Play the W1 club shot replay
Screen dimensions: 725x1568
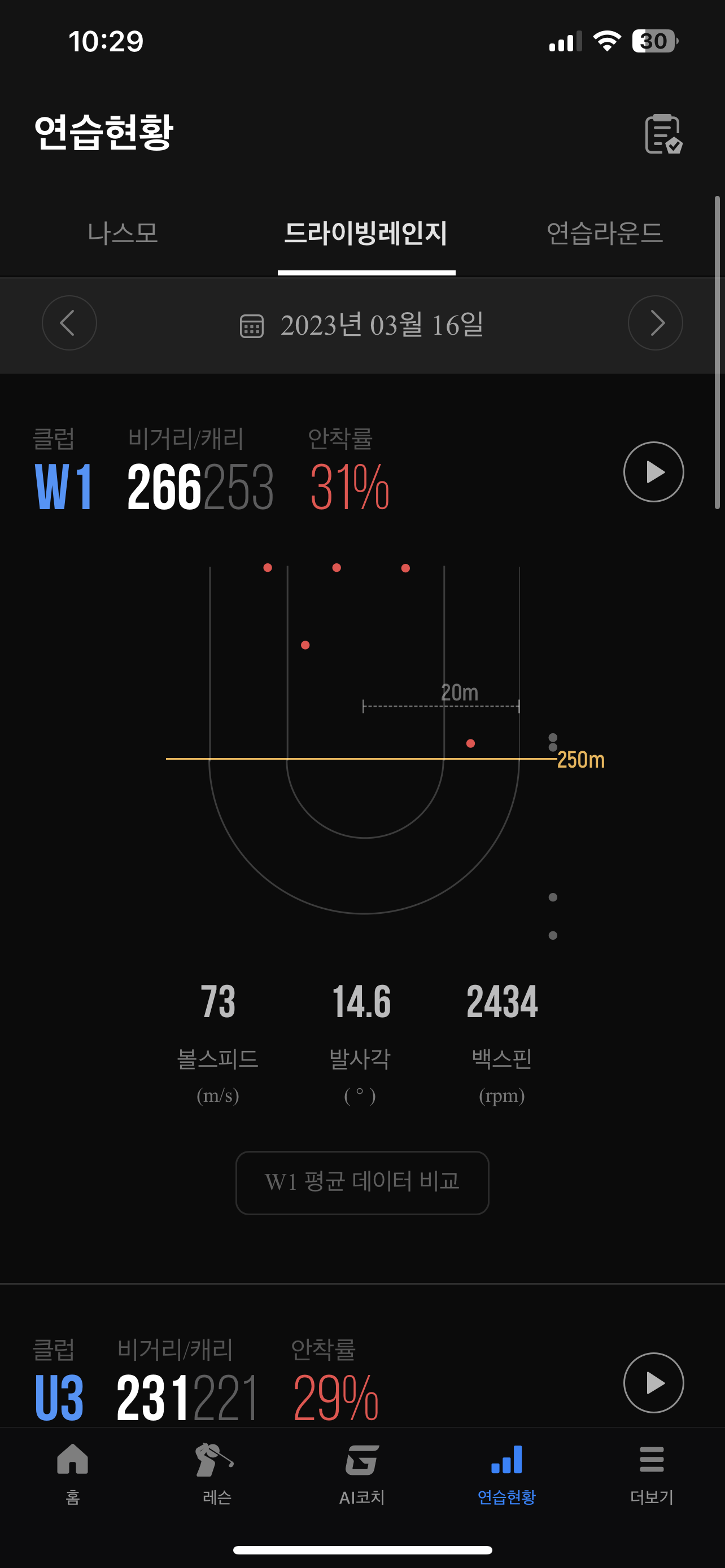tap(653, 472)
